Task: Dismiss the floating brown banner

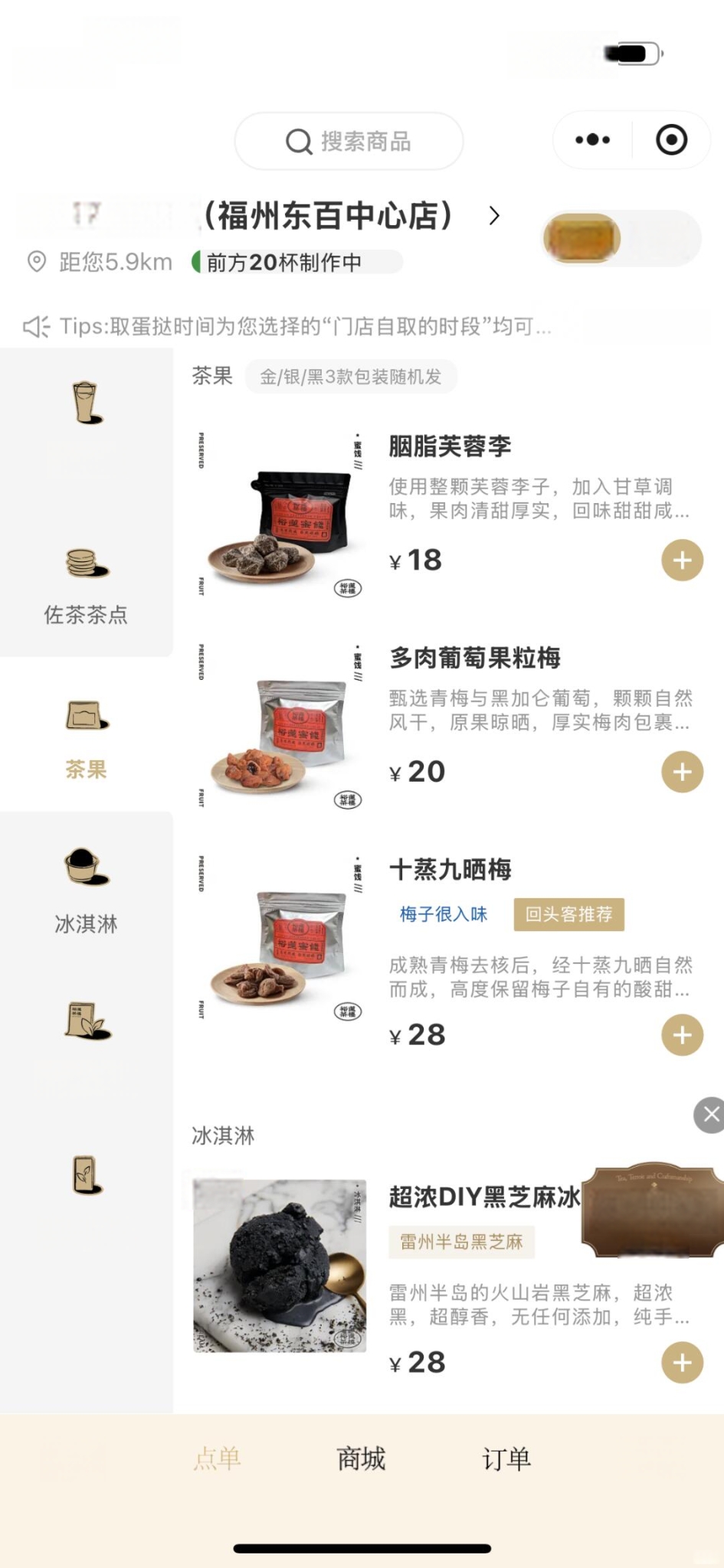Action: point(710,1115)
